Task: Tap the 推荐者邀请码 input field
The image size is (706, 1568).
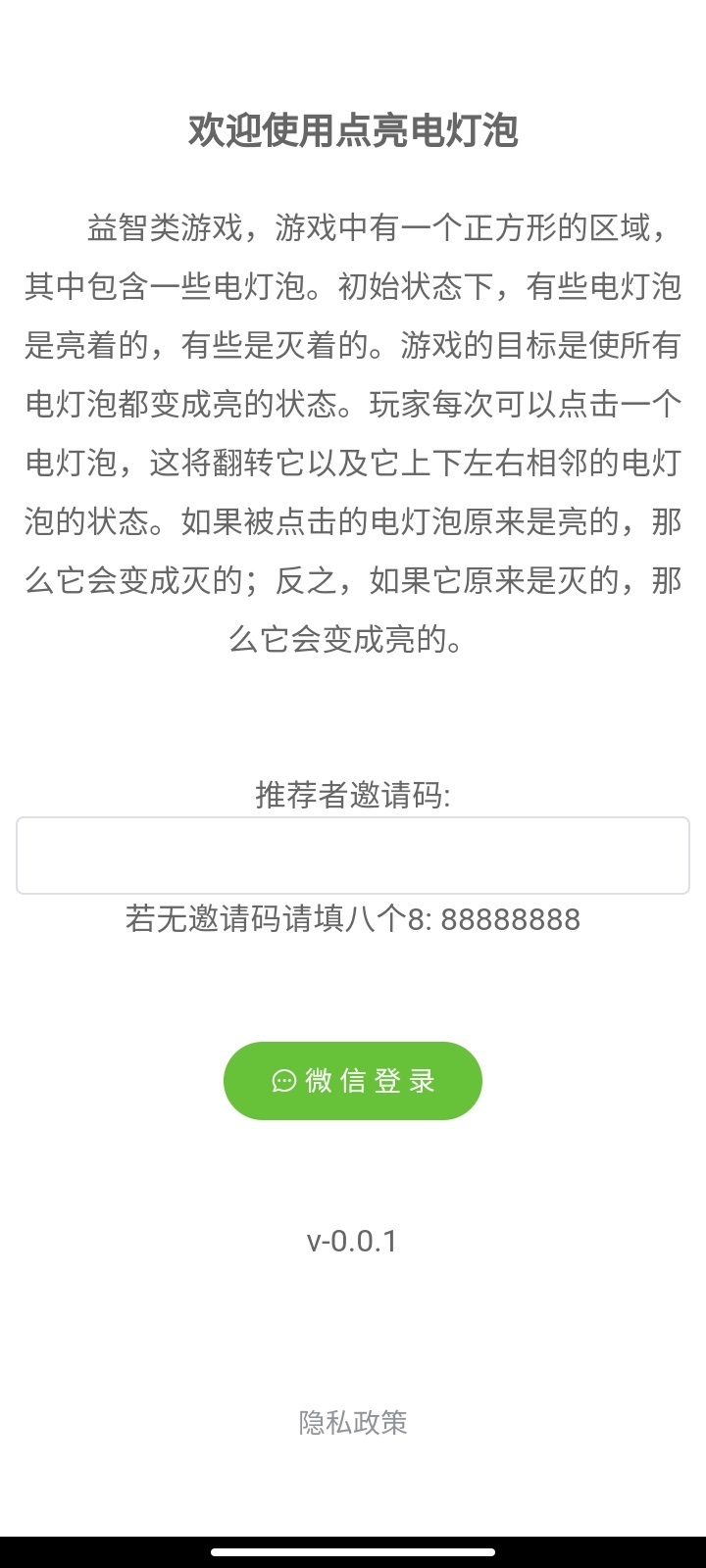Action: coord(353,856)
